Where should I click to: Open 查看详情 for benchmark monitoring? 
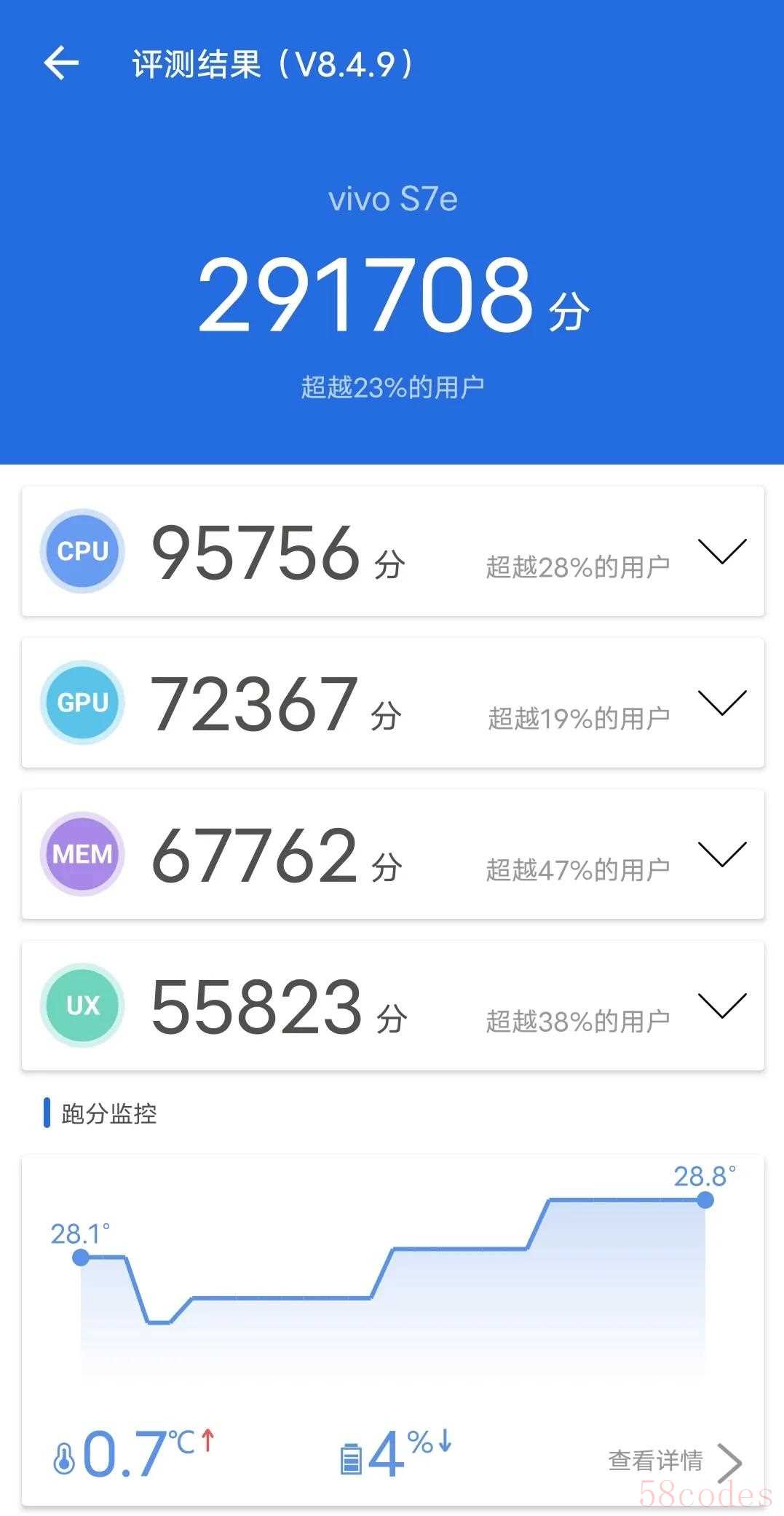pyautogui.click(x=674, y=1461)
